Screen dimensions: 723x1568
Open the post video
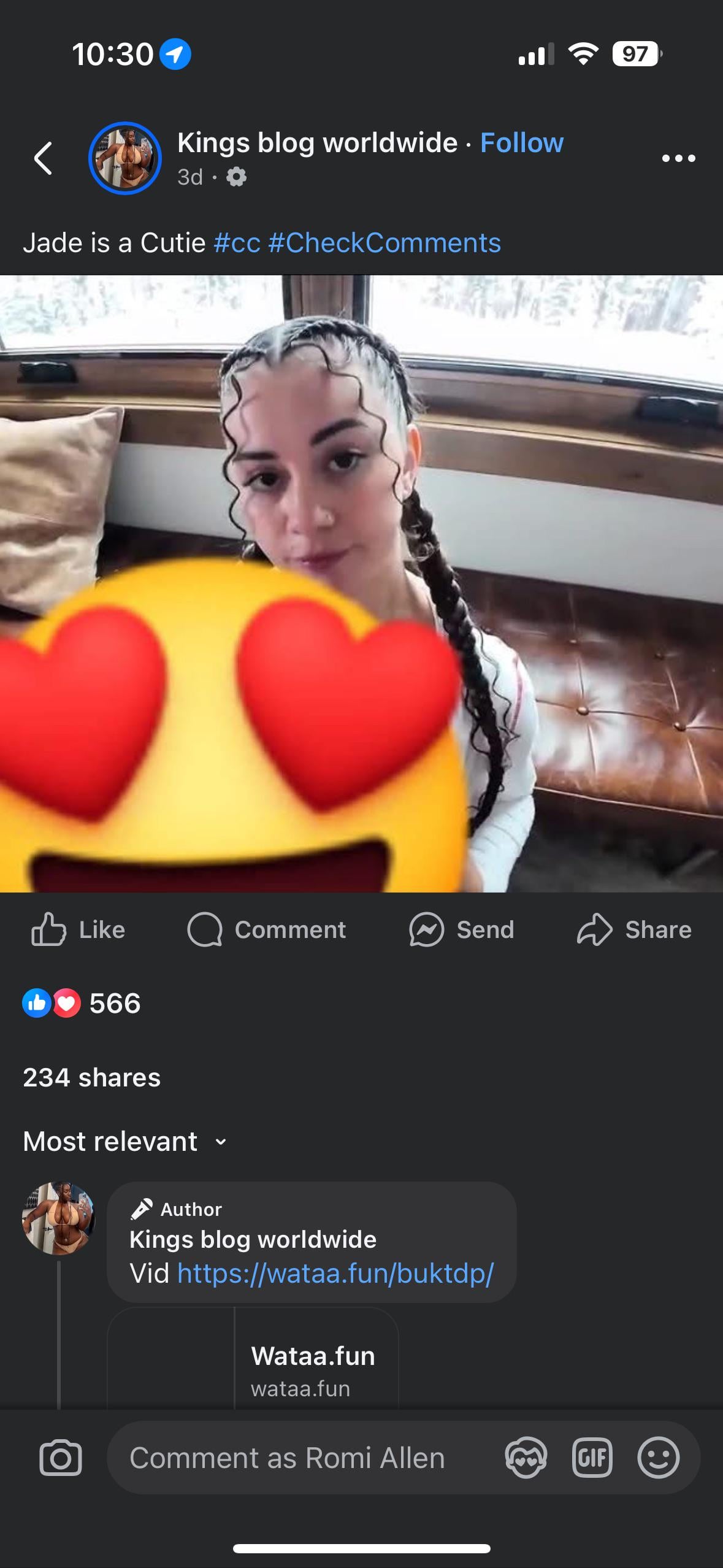click(361, 583)
